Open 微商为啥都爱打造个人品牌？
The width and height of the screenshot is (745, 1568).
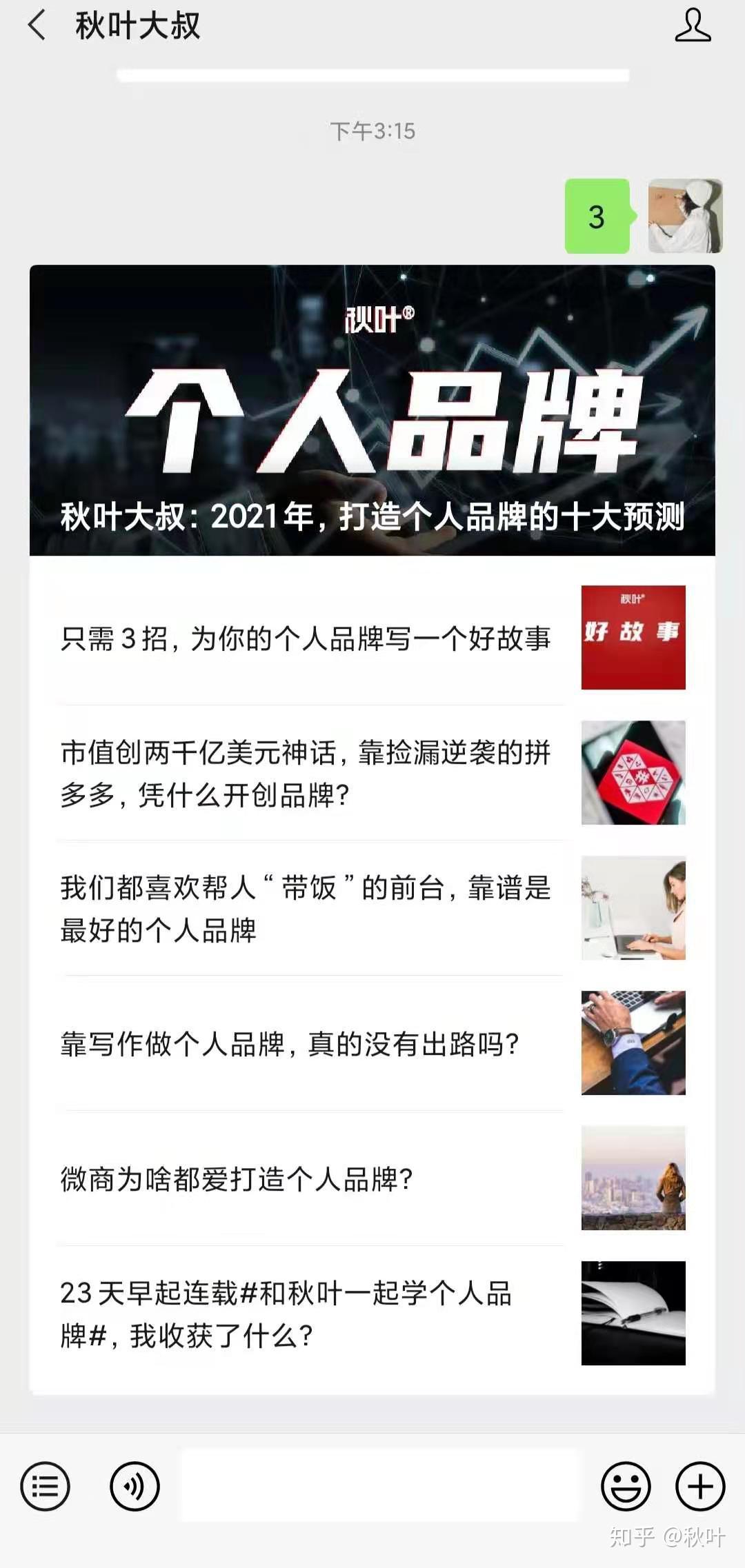237,1179
